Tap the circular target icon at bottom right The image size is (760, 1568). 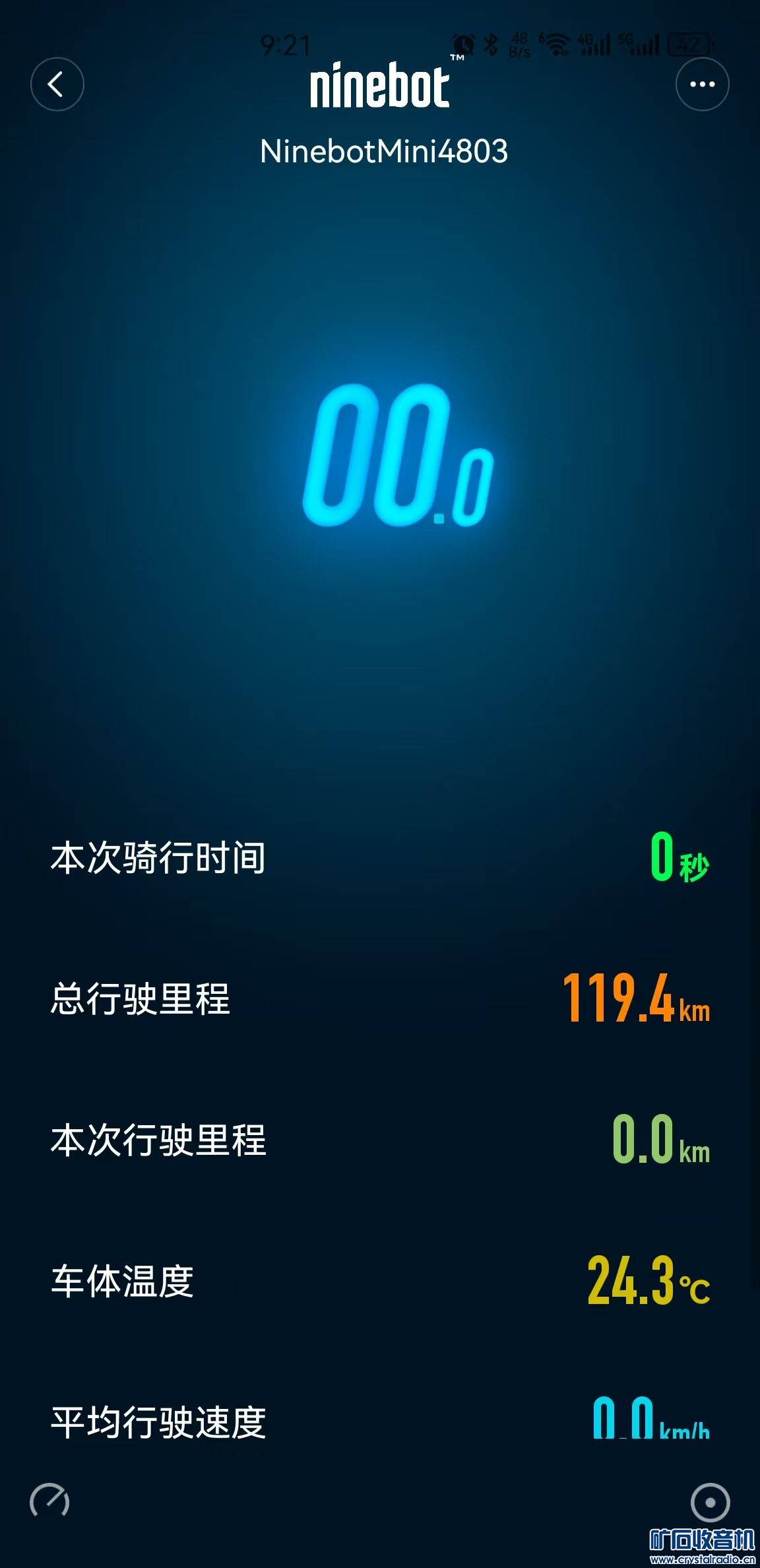pyautogui.click(x=710, y=1503)
